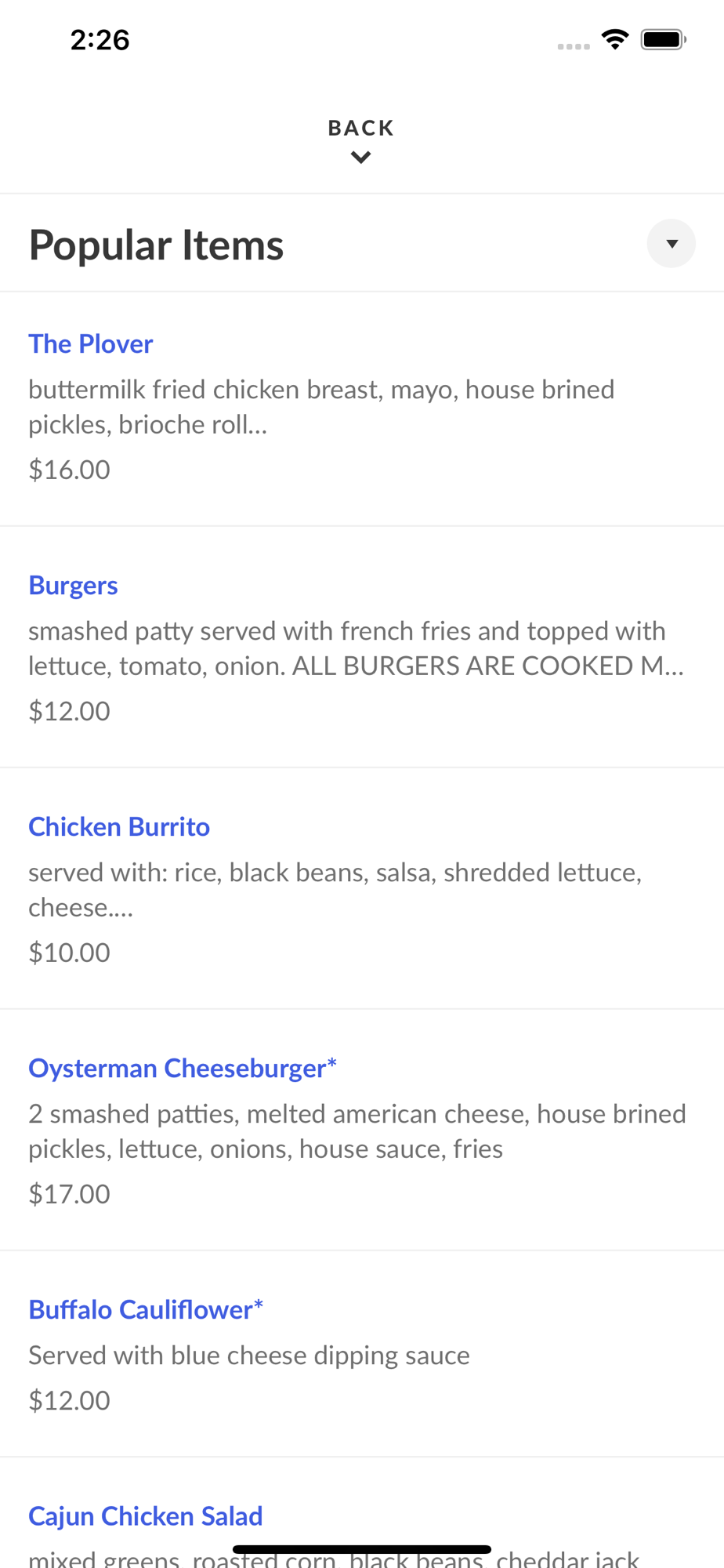Viewport: 724px width, 1568px height.
Task: Open the Popular Items category dropdown
Action: click(671, 244)
